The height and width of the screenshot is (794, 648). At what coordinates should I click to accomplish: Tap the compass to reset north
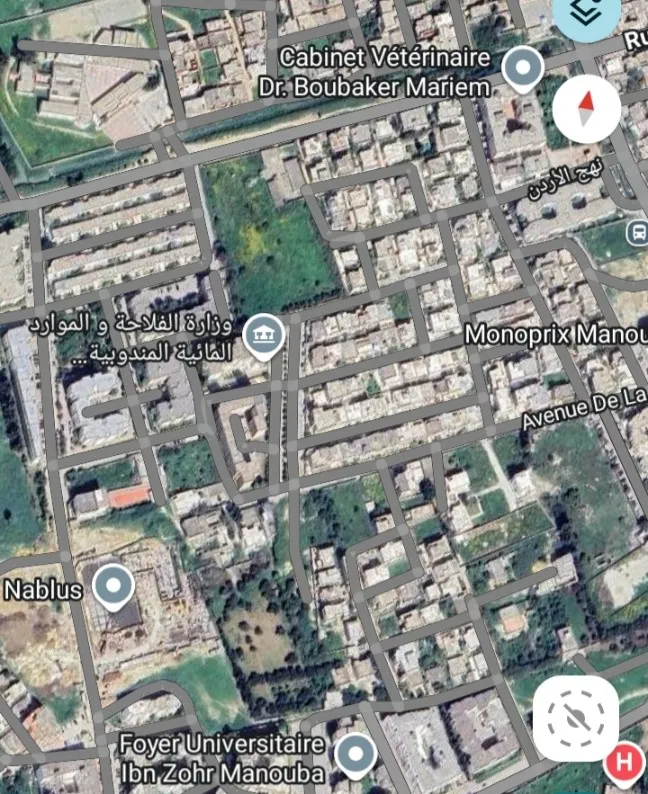pos(586,107)
